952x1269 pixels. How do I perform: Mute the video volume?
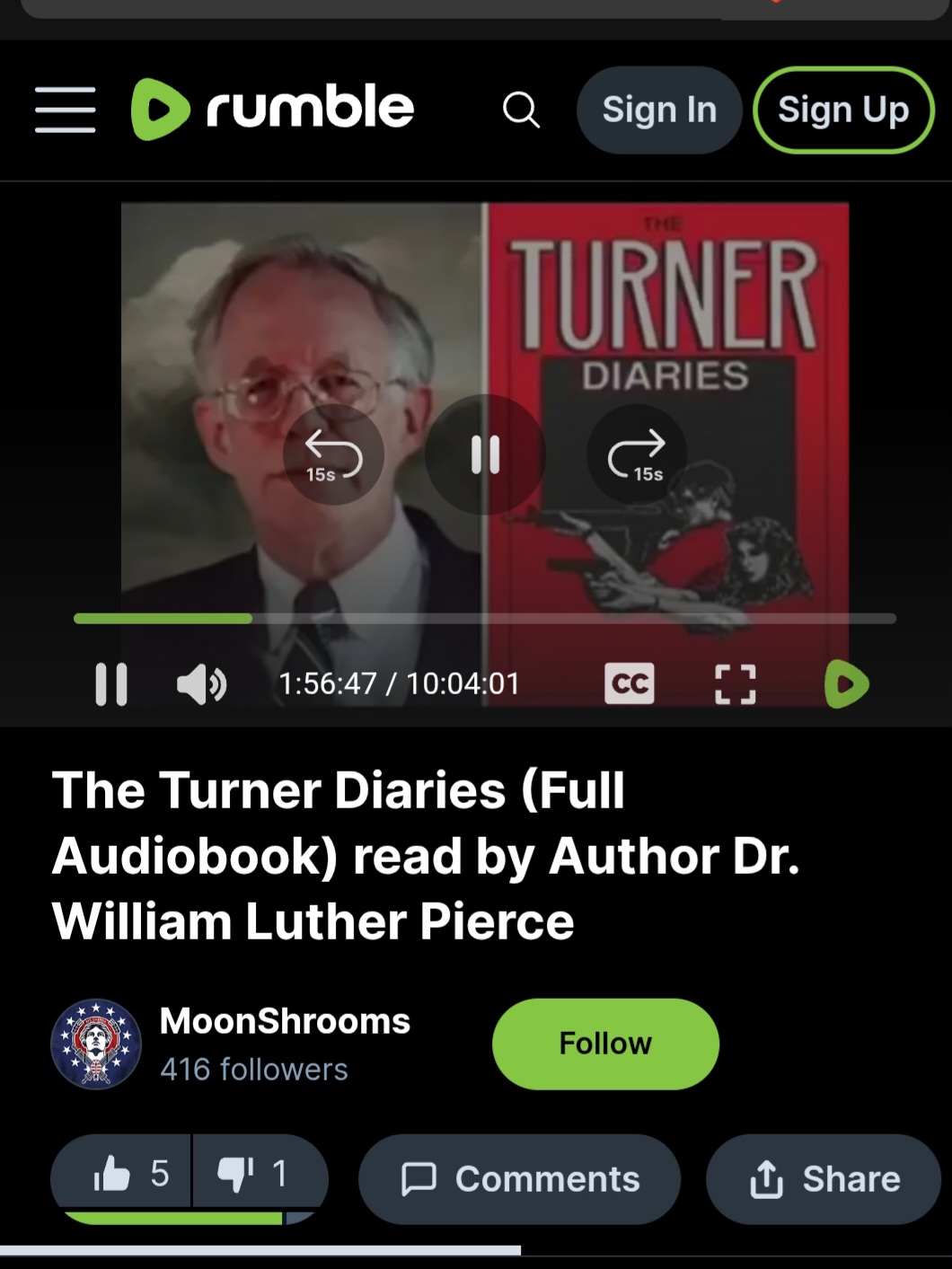[201, 684]
